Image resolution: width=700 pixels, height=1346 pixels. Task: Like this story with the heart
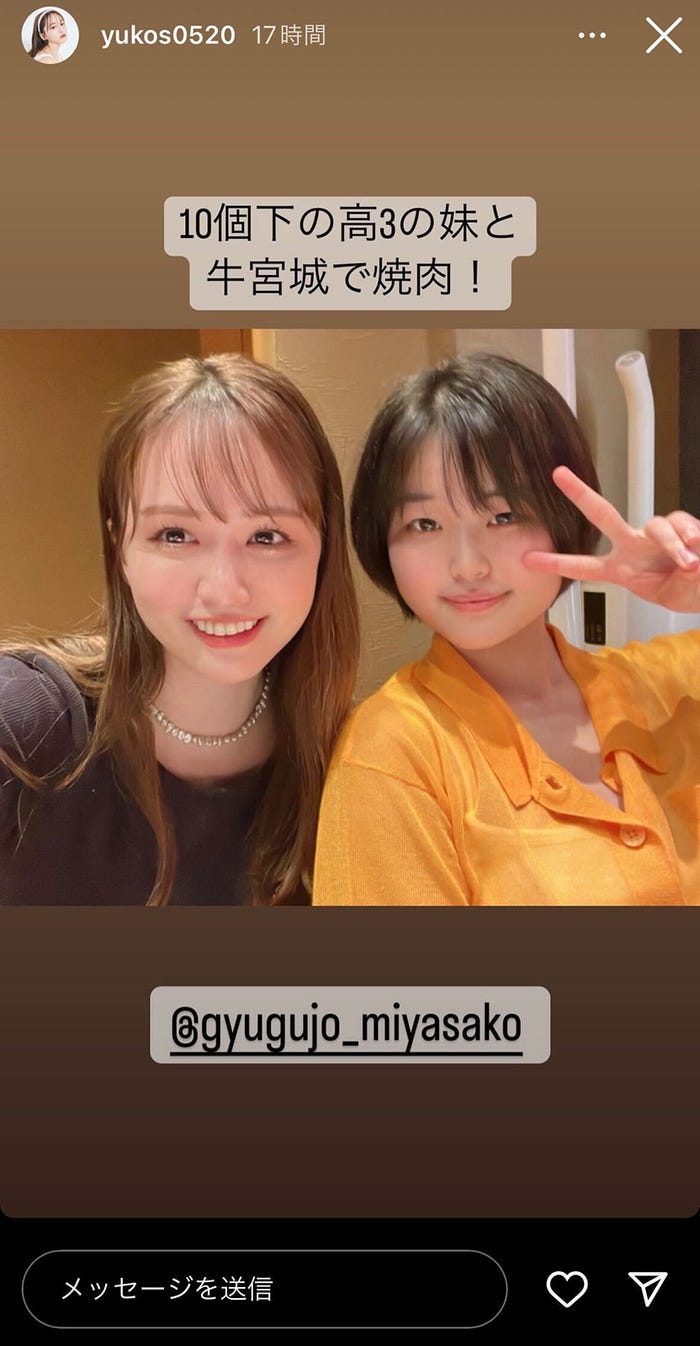567,1289
